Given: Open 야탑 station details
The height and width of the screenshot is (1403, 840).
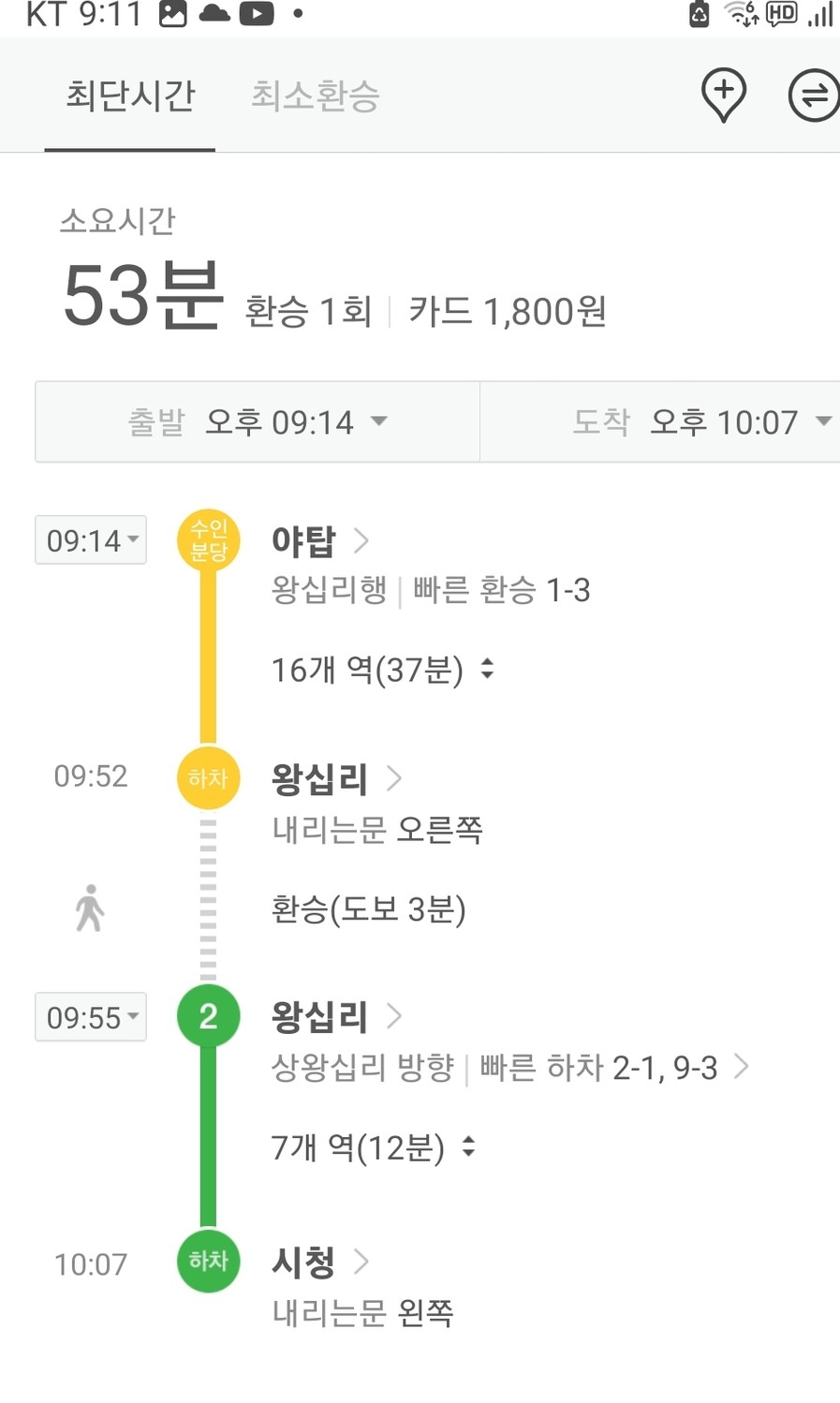Looking at the screenshot, I should click(x=320, y=540).
